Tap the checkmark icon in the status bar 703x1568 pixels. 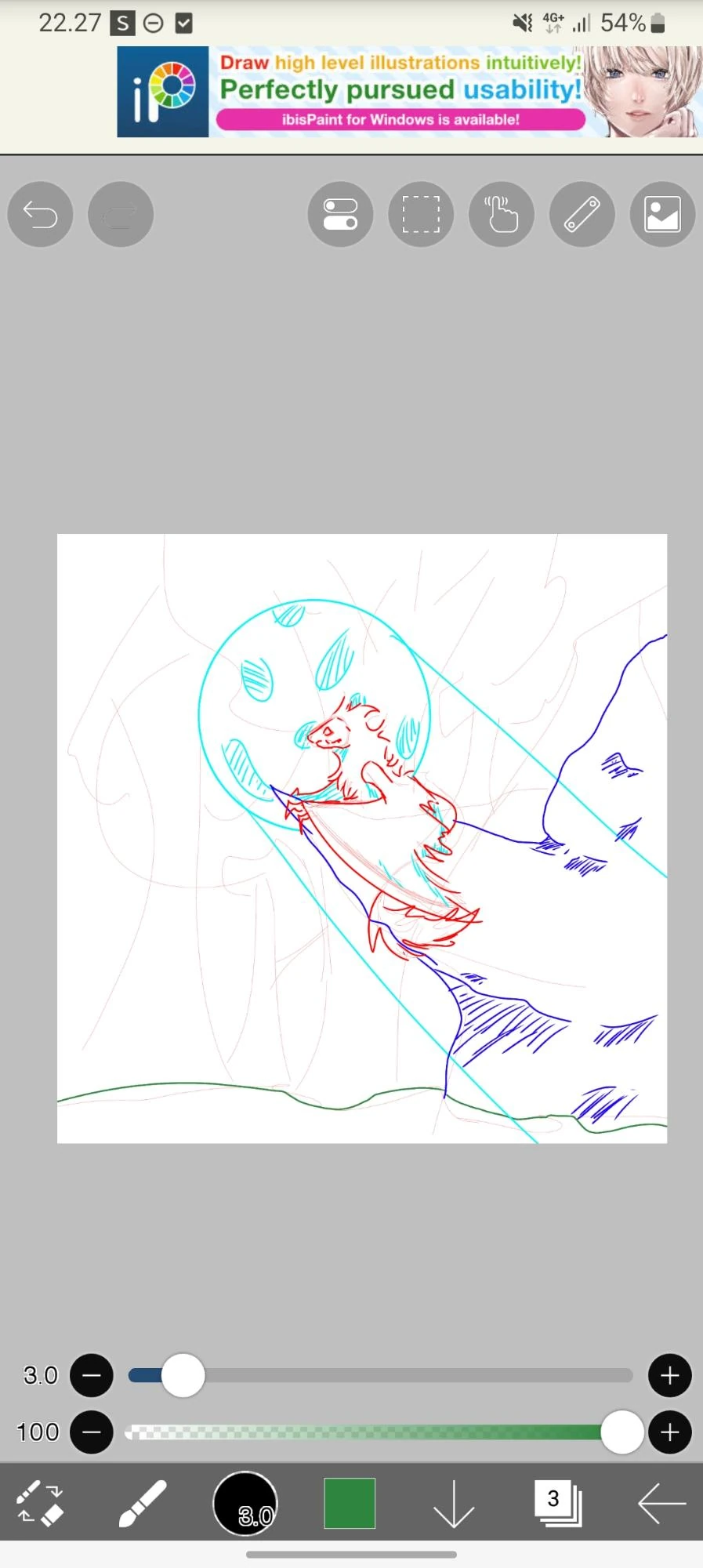[x=183, y=23]
